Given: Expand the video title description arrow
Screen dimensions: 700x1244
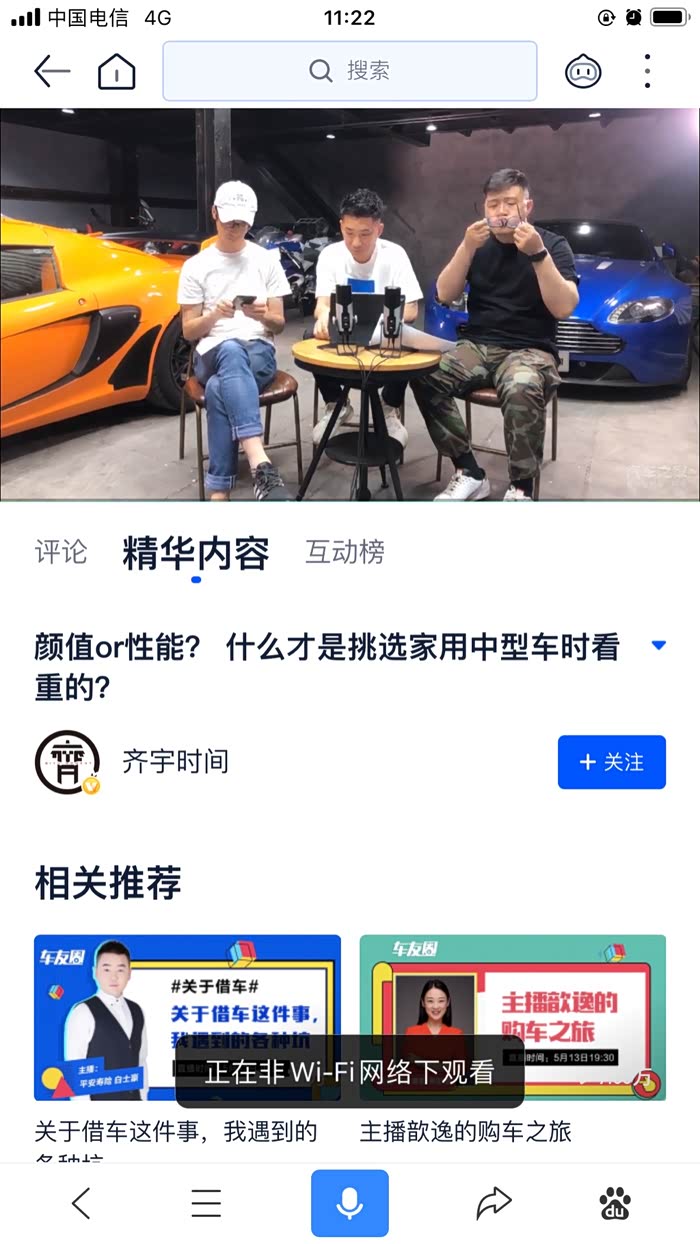Looking at the screenshot, I should coord(659,646).
